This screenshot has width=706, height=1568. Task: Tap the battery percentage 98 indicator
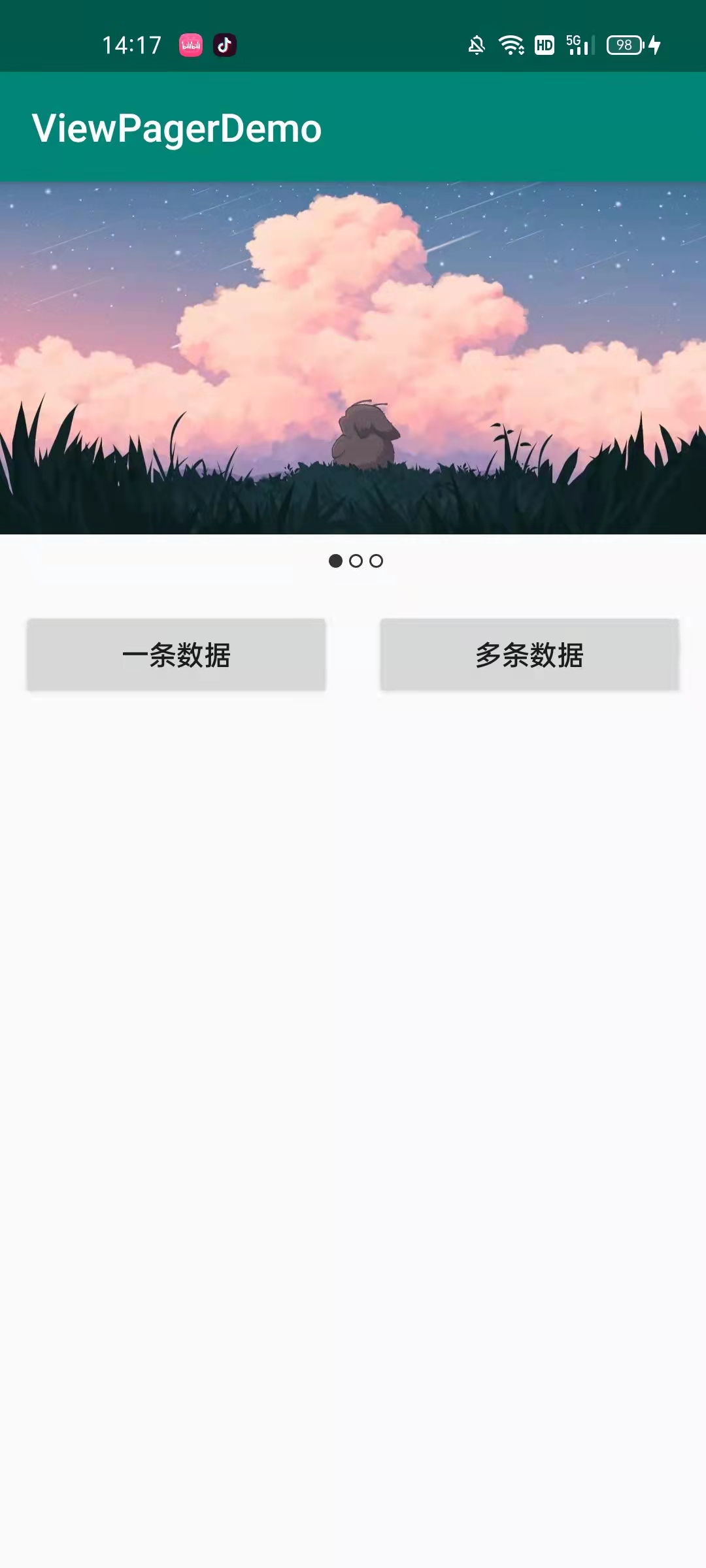tap(624, 45)
